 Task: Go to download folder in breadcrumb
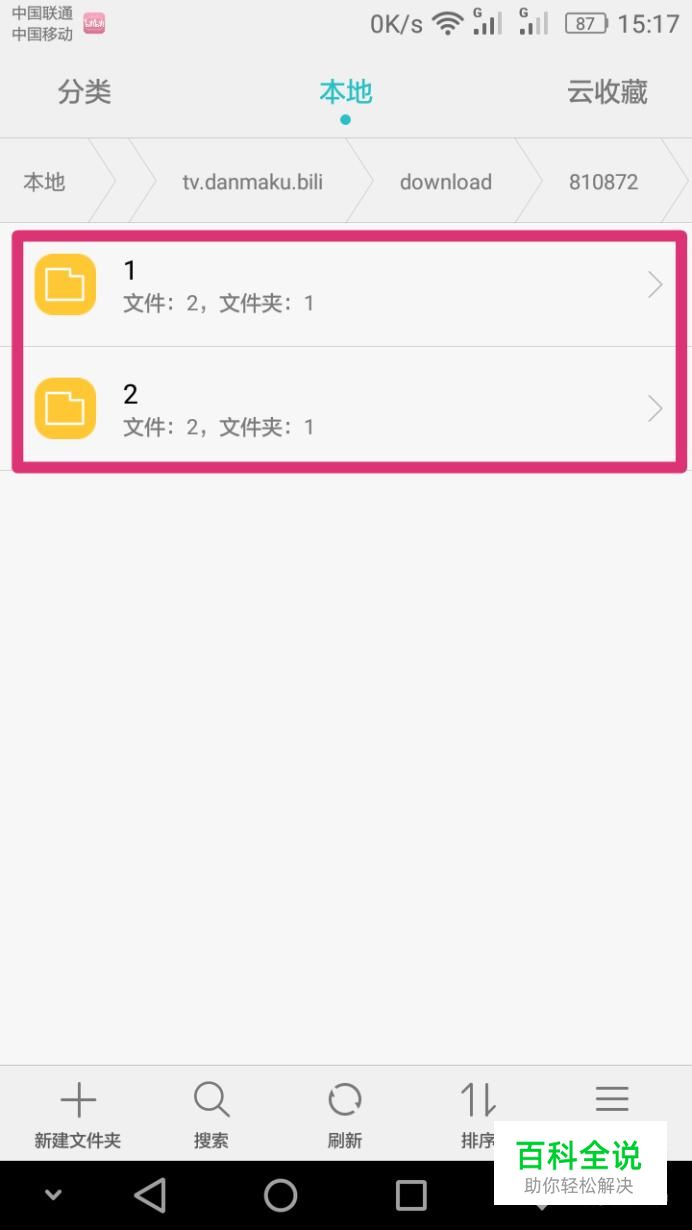click(x=445, y=182)
